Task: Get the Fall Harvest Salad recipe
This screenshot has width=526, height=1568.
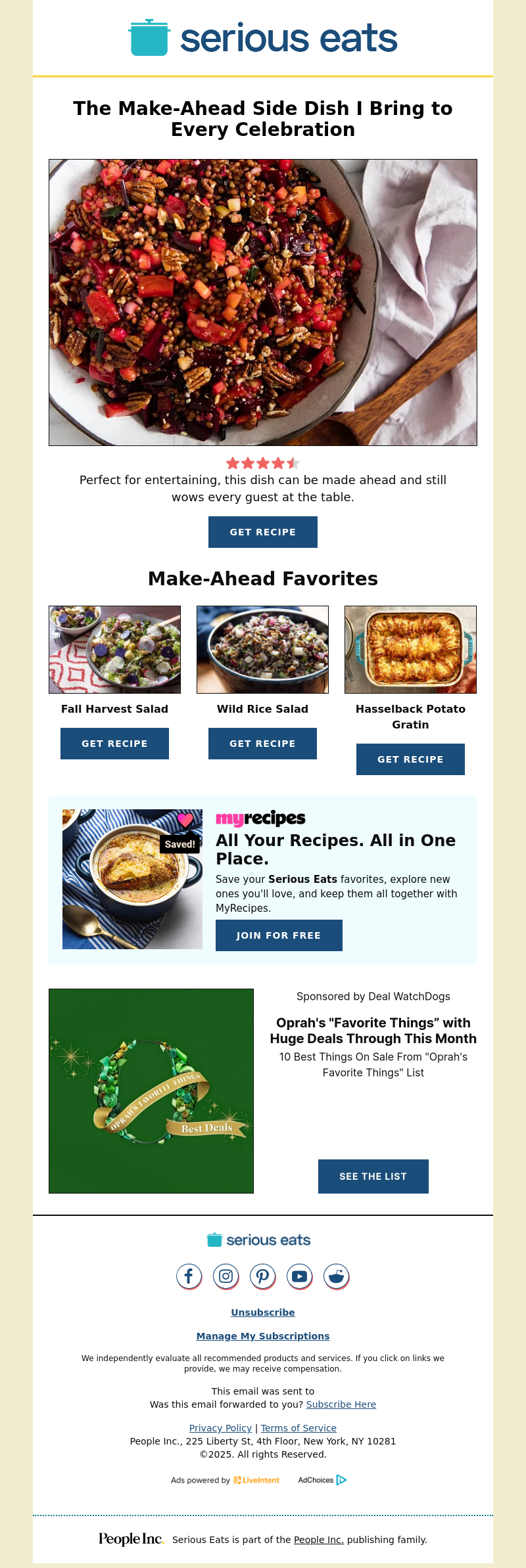Action: pos(114,744)
